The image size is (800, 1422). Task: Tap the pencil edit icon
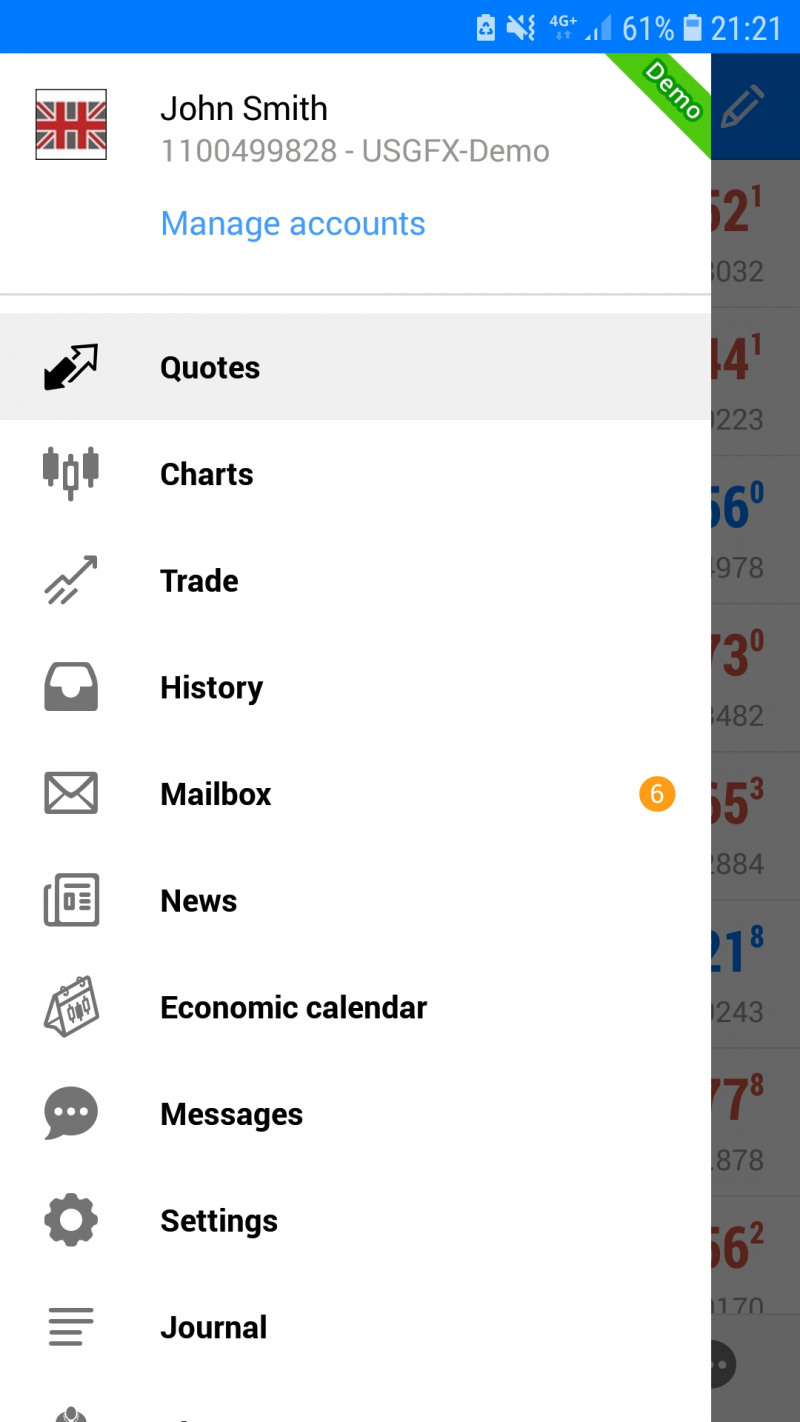click(742, 107)
